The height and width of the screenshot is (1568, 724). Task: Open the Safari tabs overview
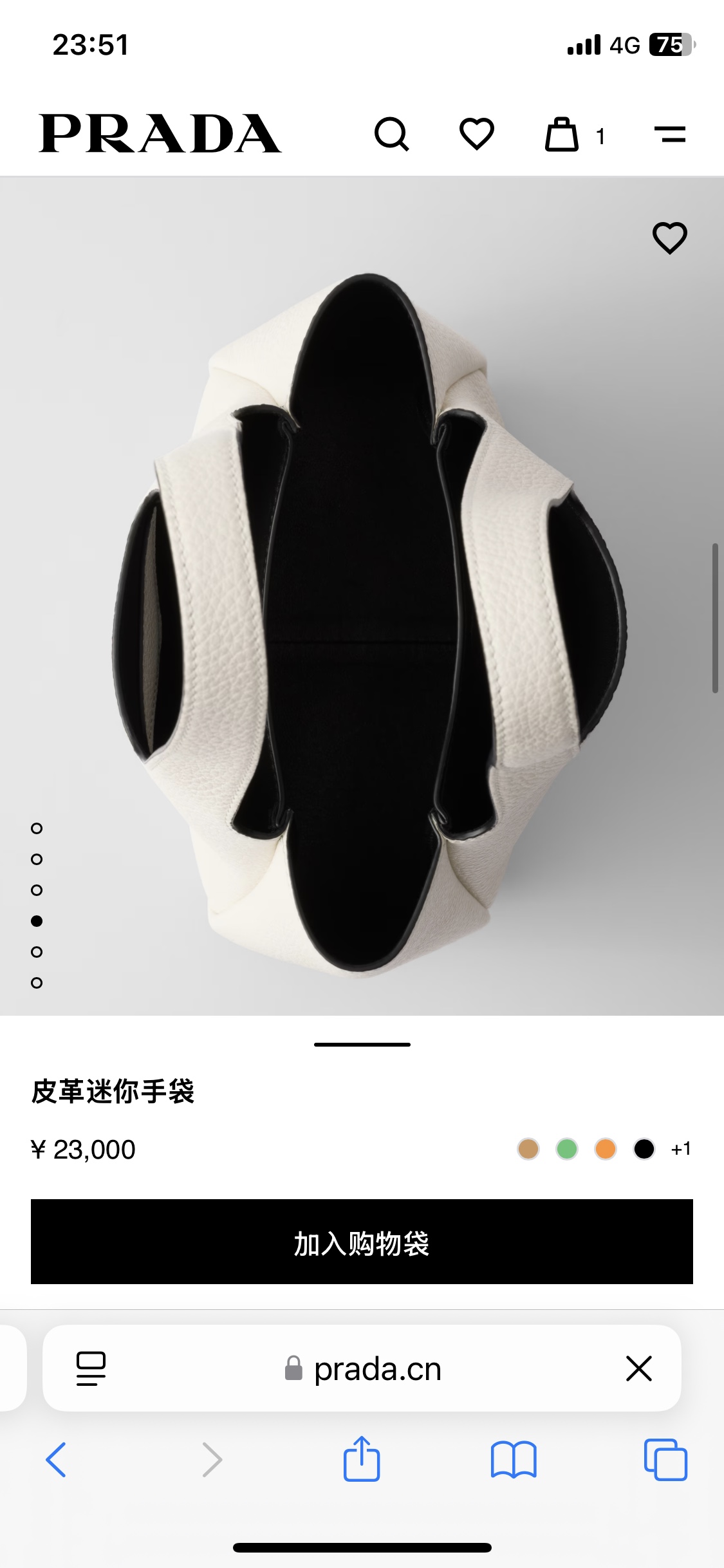coord(665,1460)
